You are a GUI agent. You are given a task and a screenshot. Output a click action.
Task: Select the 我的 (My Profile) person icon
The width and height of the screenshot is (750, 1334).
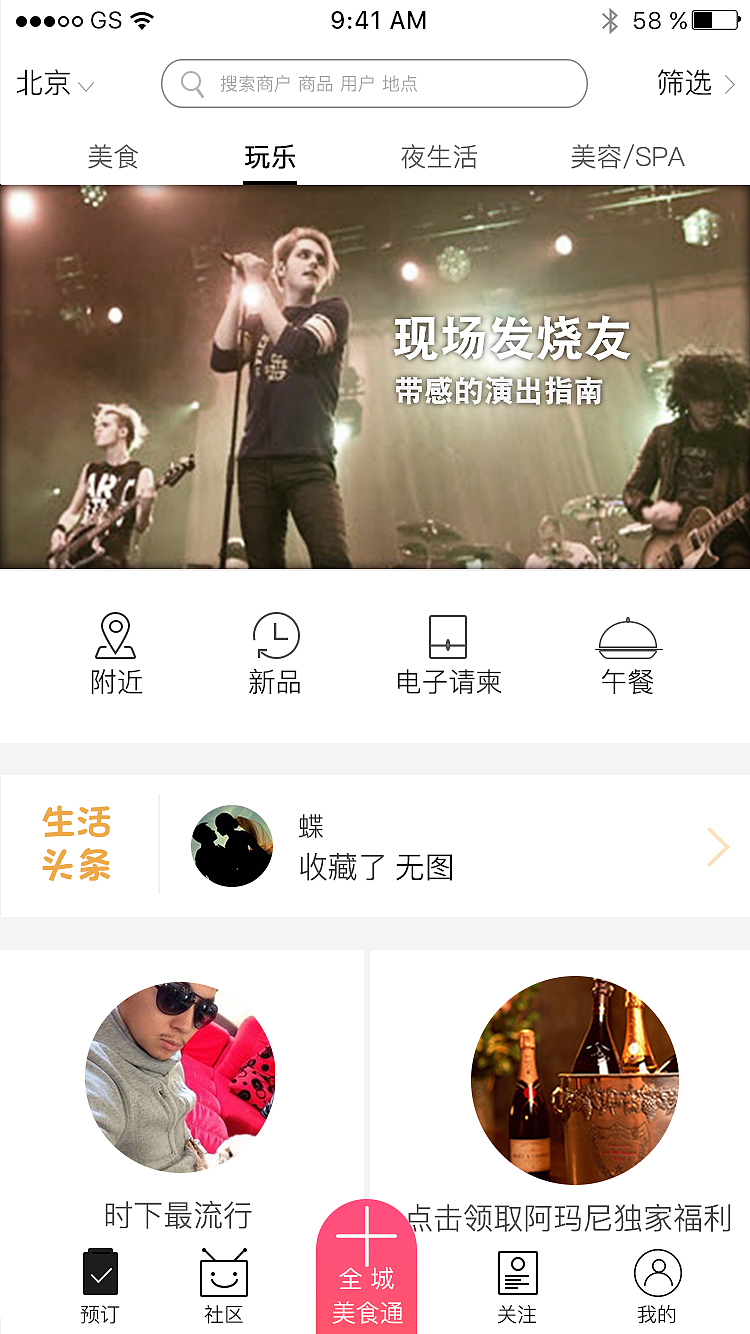coord(656,1272)
